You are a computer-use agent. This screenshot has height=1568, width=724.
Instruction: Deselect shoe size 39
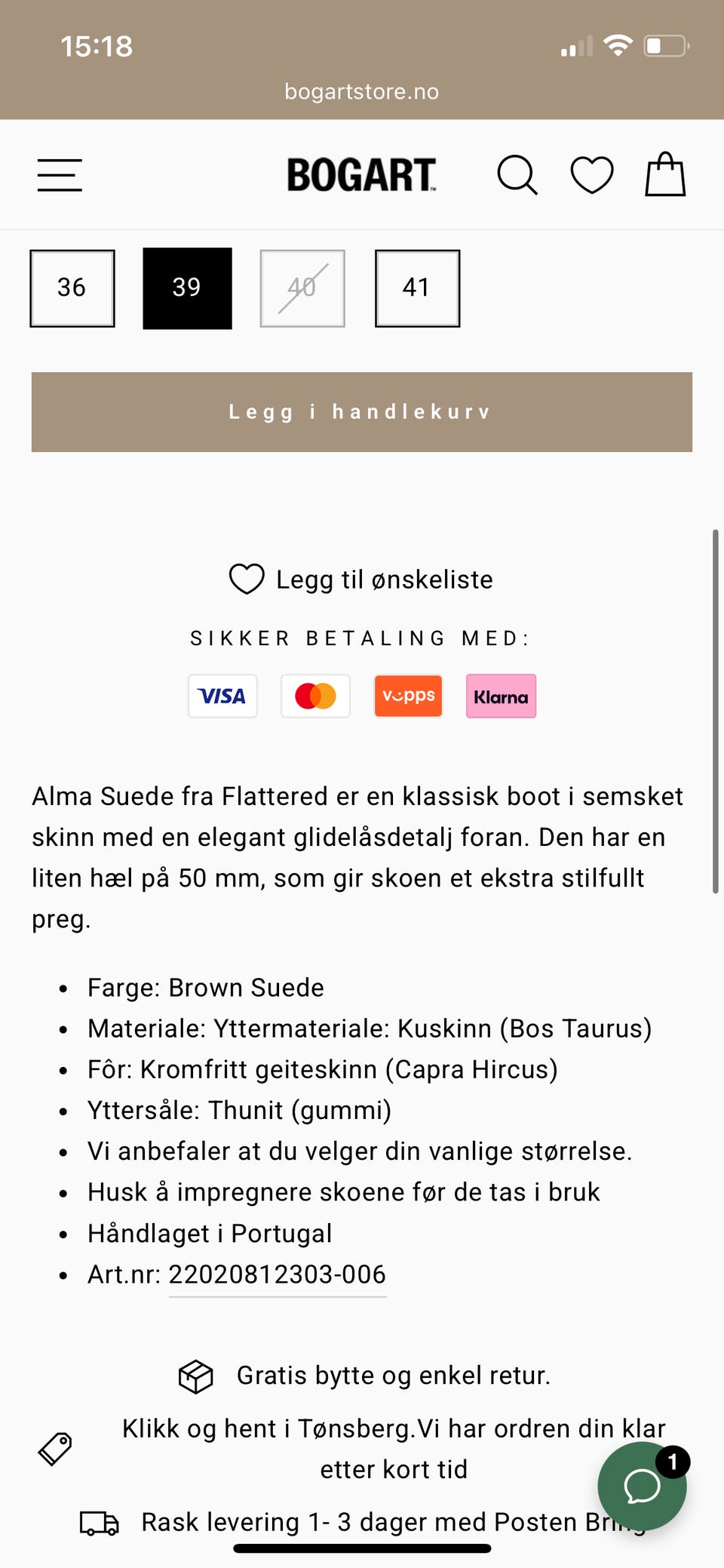click(187, 288)
